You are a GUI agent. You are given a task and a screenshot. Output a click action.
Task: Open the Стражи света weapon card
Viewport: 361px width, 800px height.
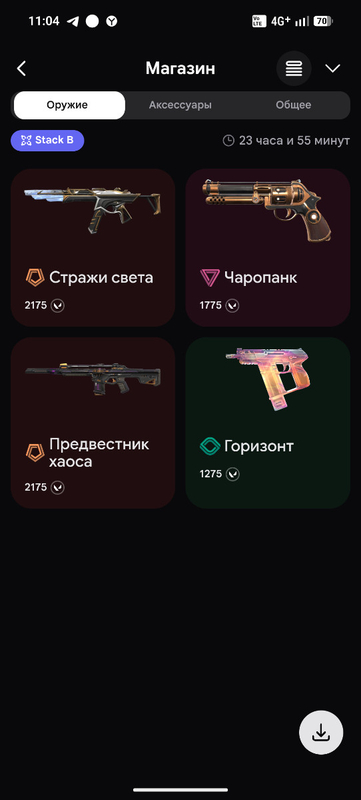coord(93,247)
